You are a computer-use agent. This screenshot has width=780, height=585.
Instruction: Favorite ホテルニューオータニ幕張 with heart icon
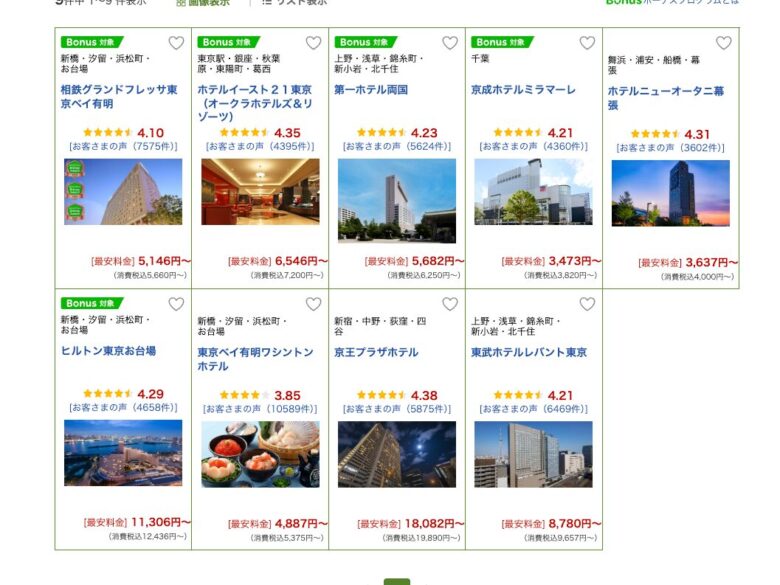pyautogui.click(x=724, y=43)
